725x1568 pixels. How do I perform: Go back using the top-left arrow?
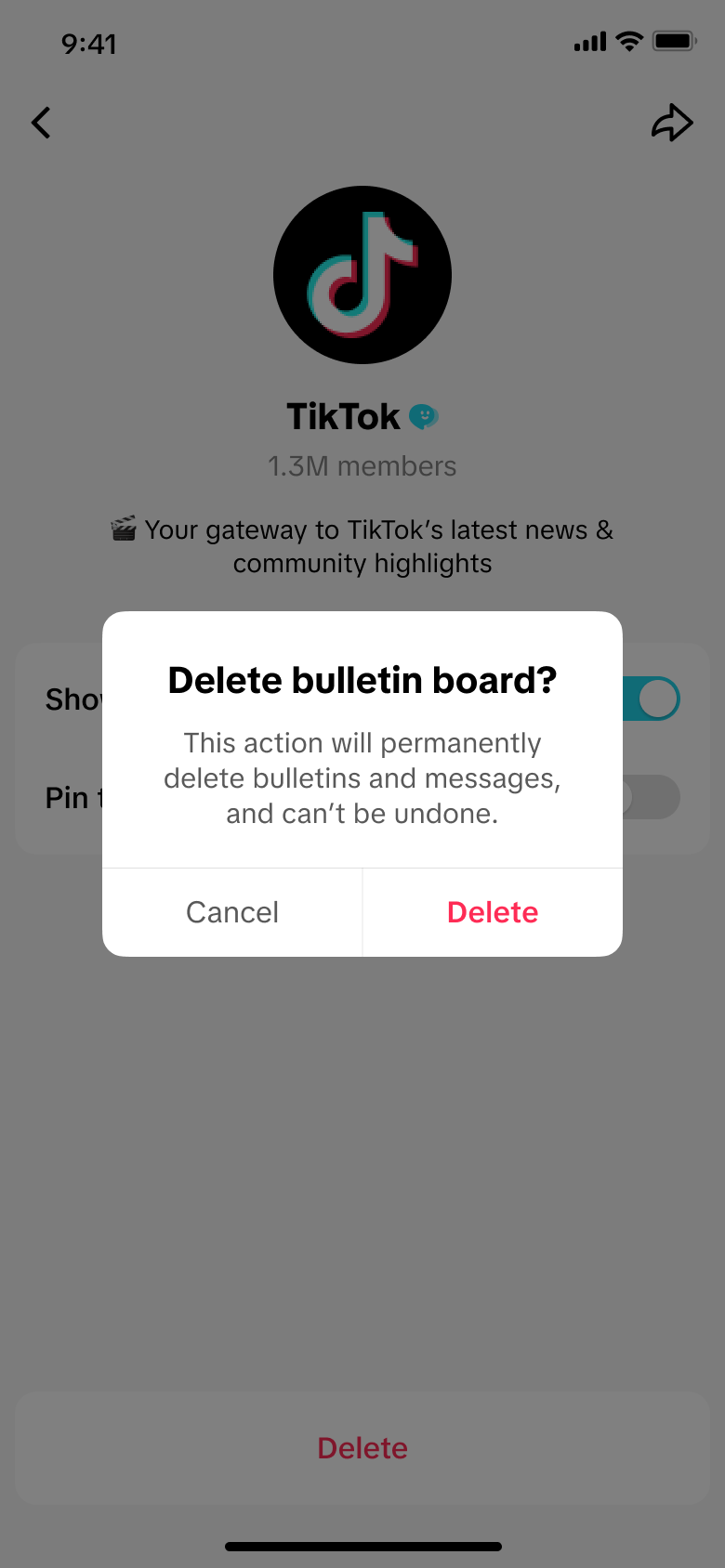(x=41, y=123)
